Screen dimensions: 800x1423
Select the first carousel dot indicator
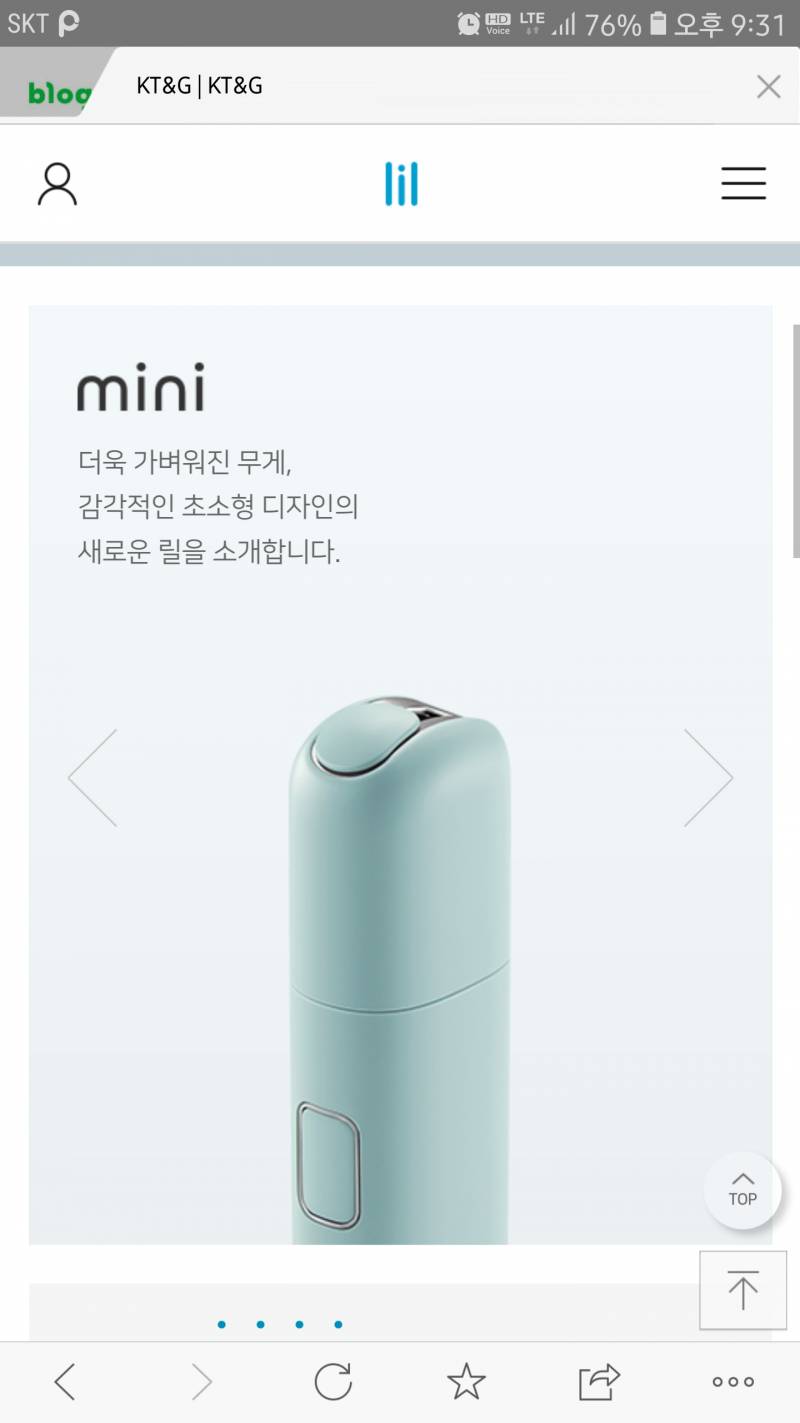coord(221,1324)
